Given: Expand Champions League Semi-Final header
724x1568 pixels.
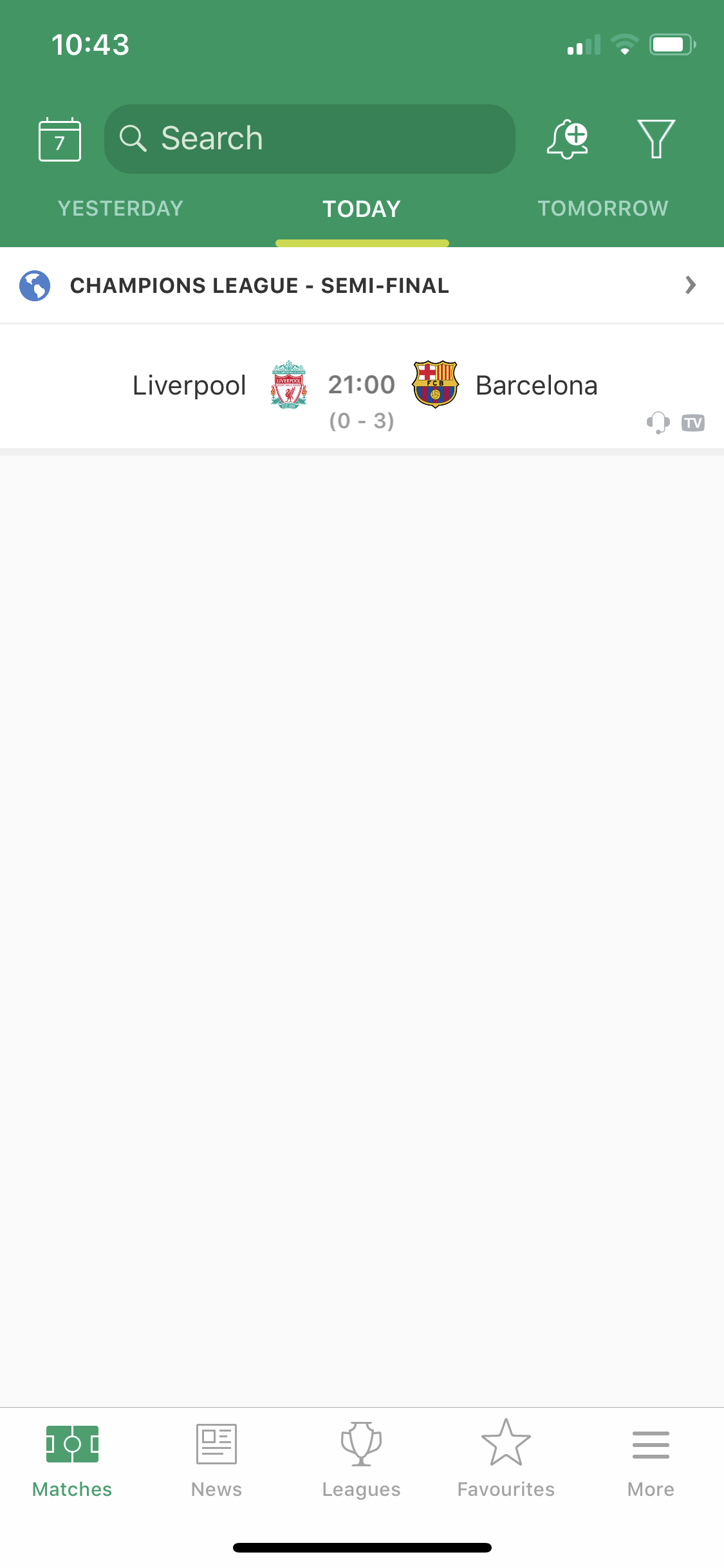Looking at the screenshot, I should click(x=362, y=285).
